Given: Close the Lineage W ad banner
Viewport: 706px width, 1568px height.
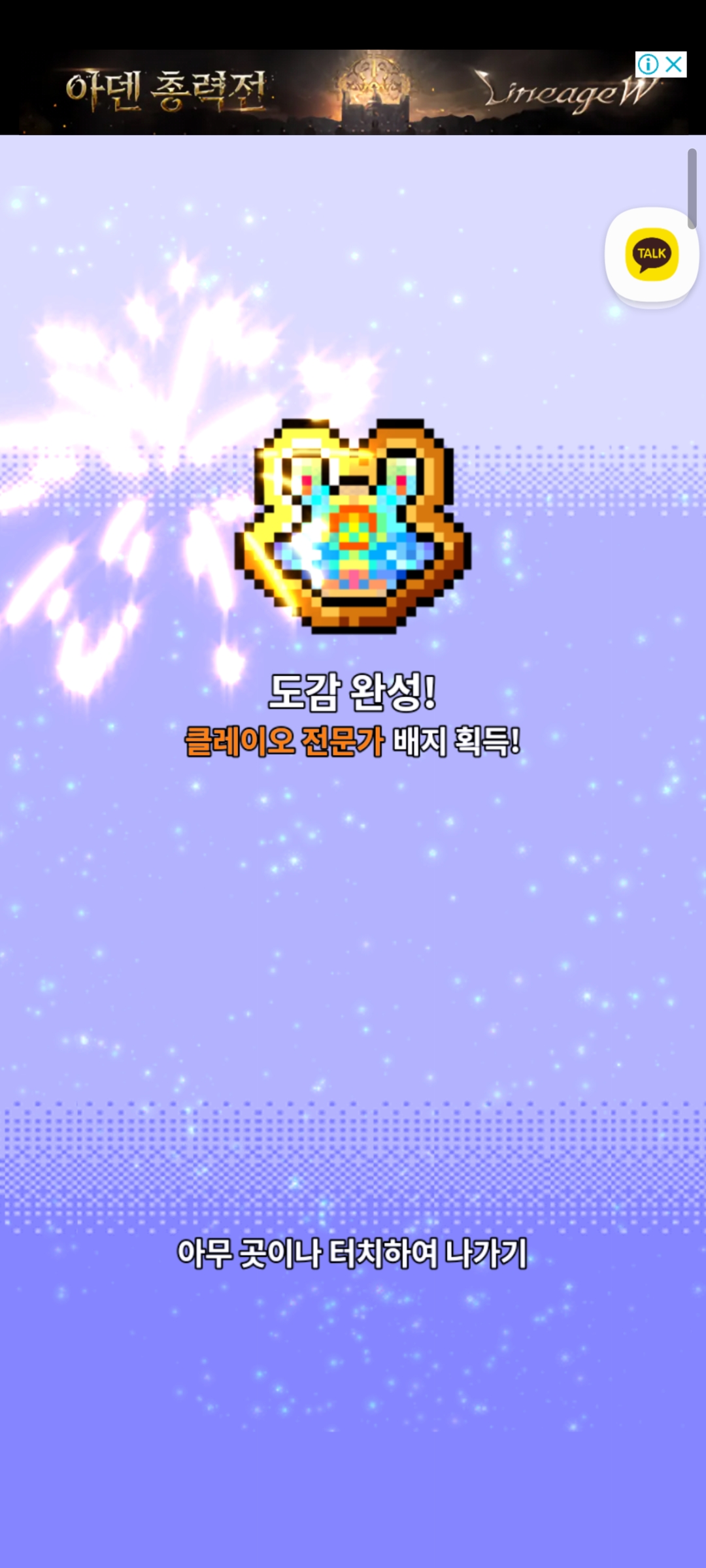Looking at the screenshot, I should click(674, 65).
